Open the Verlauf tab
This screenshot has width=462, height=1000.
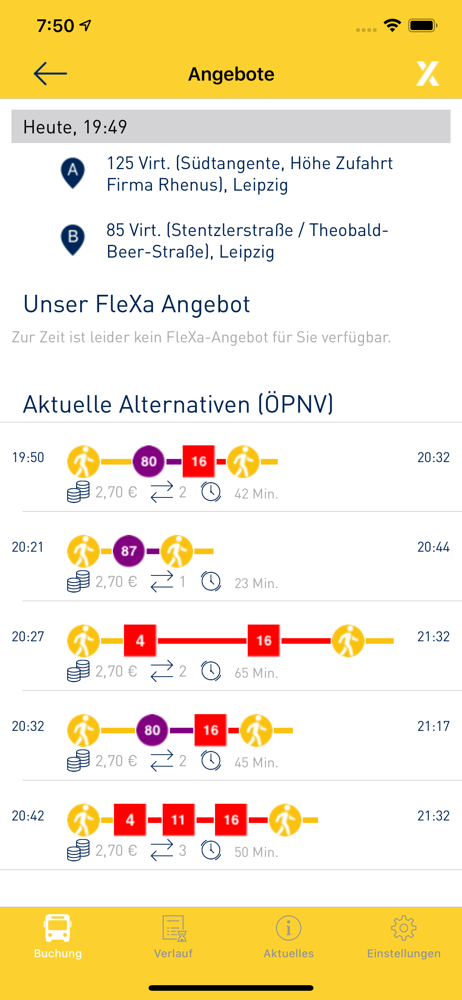173,937
